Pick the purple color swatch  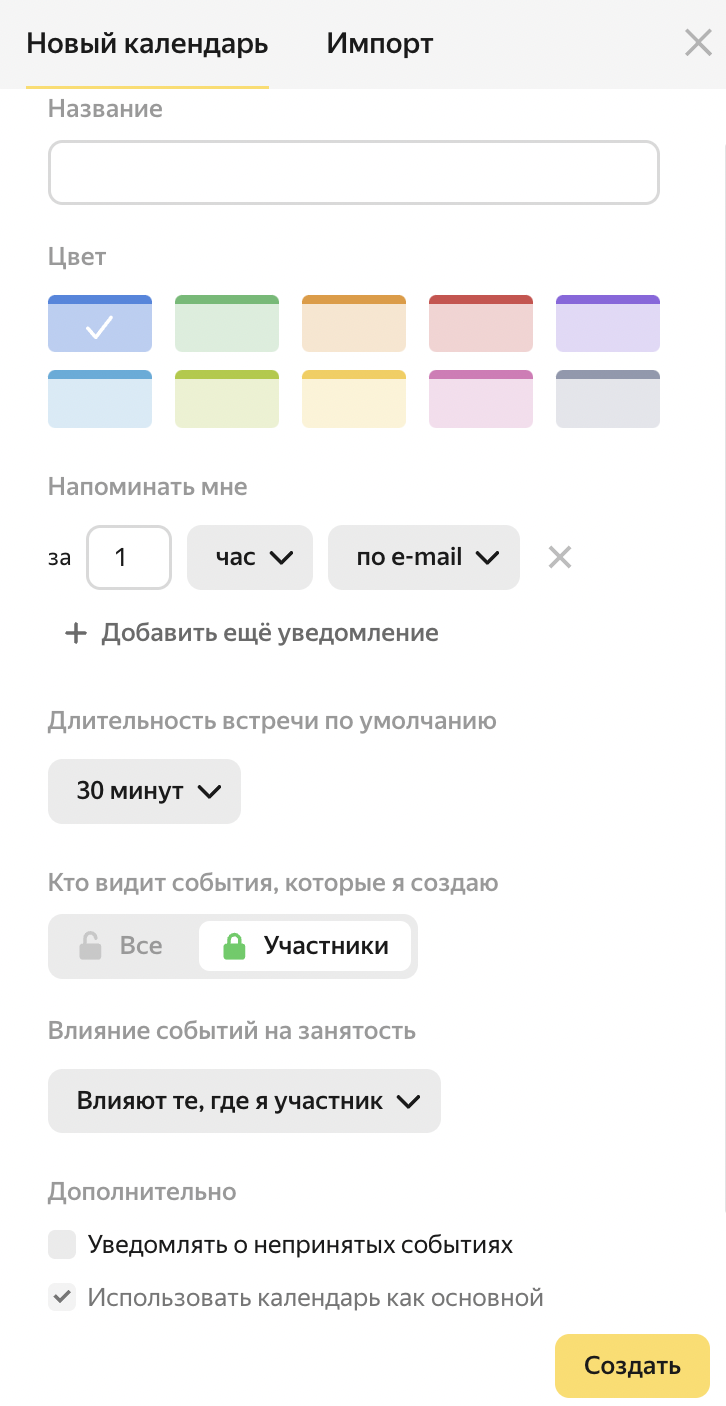tap(607, 324)
